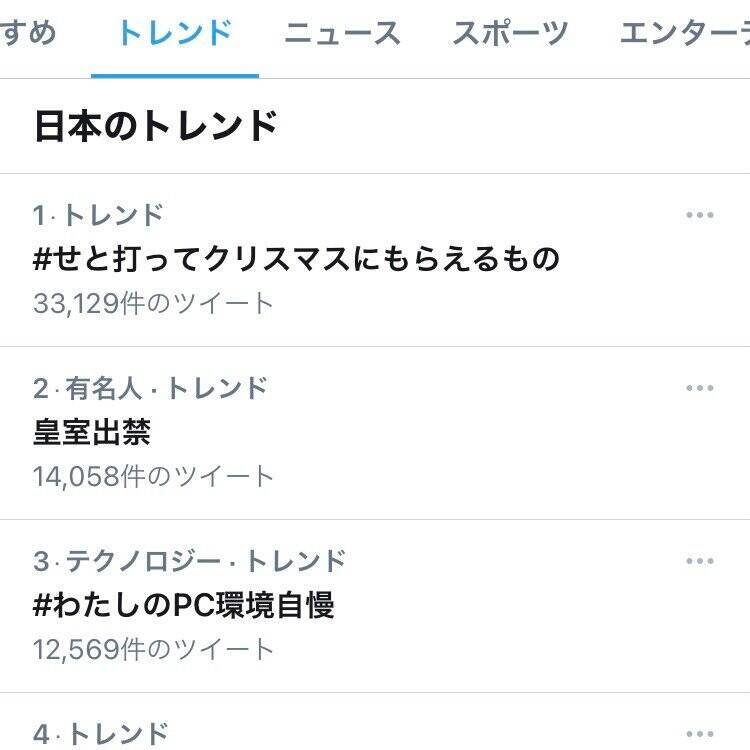750x750 pixels.
Task: Open more options for the fourth trend
Action: pyautogui.click(x=700, y=733)
